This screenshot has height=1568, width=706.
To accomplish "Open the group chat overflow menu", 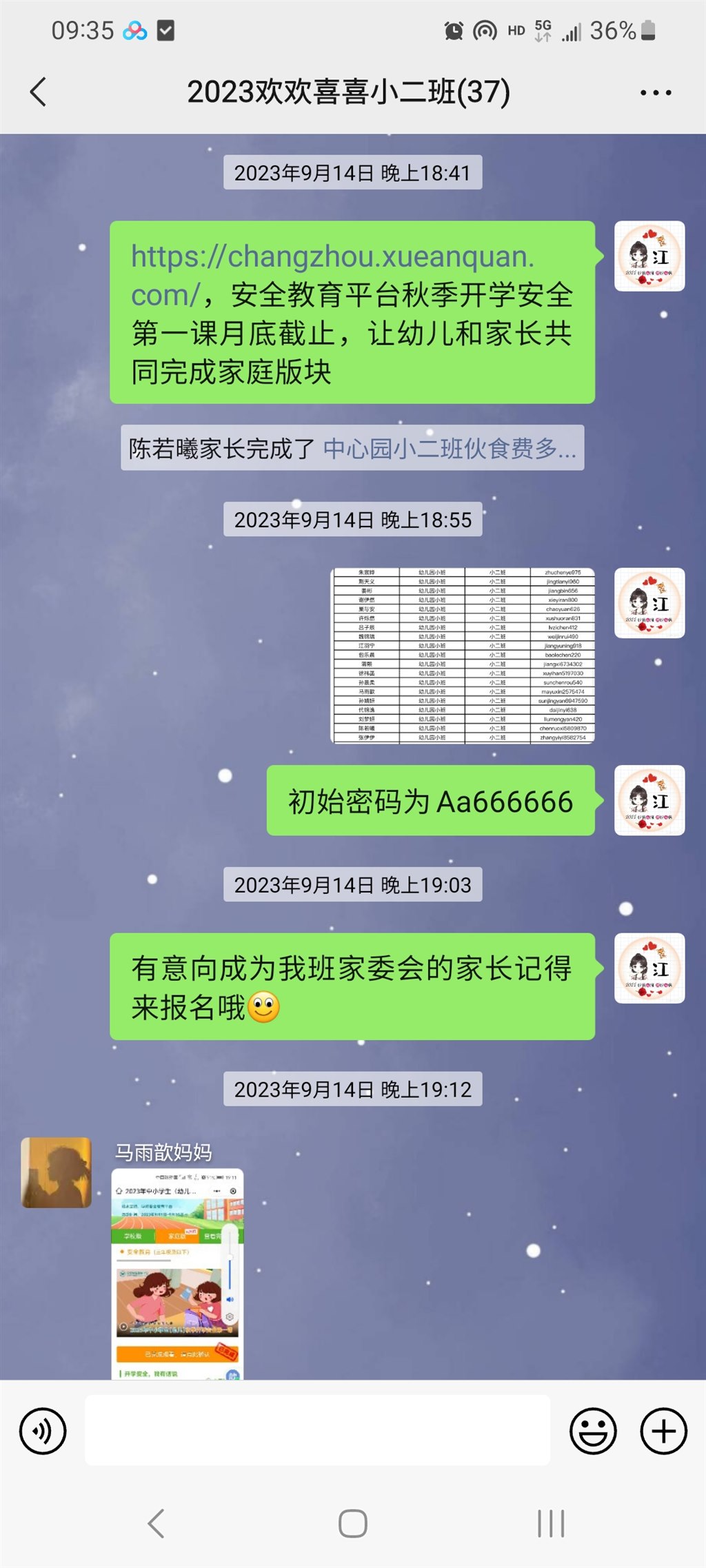I will tap(655, 92).
